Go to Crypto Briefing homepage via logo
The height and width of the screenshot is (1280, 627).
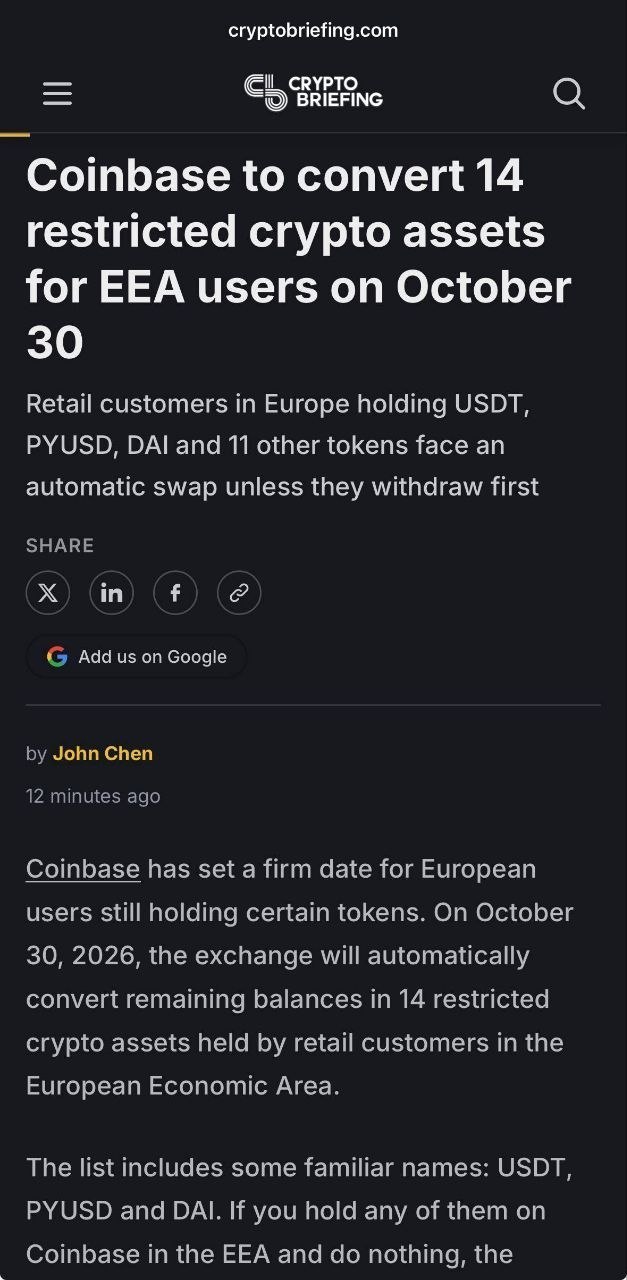point(313,91)
